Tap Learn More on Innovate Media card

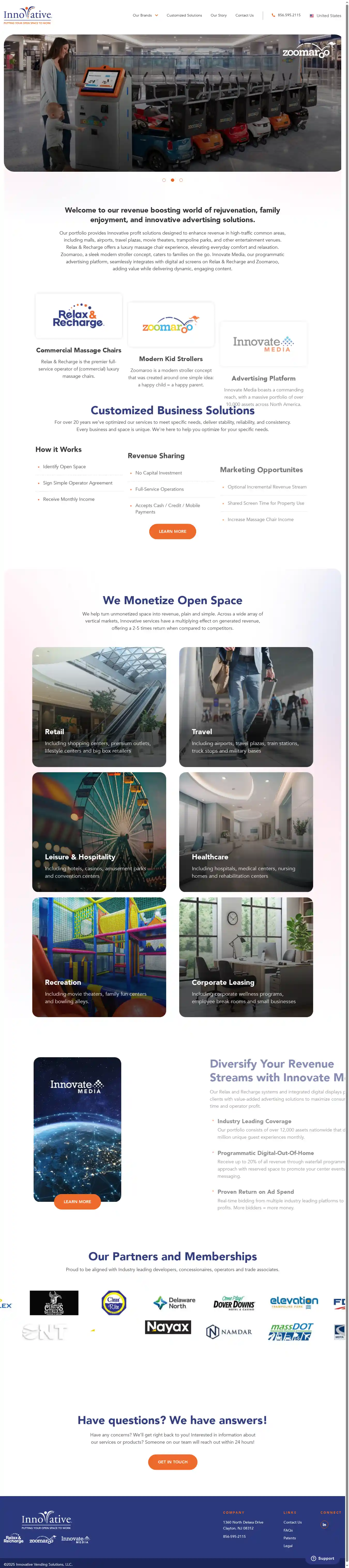coord(77,1202)
